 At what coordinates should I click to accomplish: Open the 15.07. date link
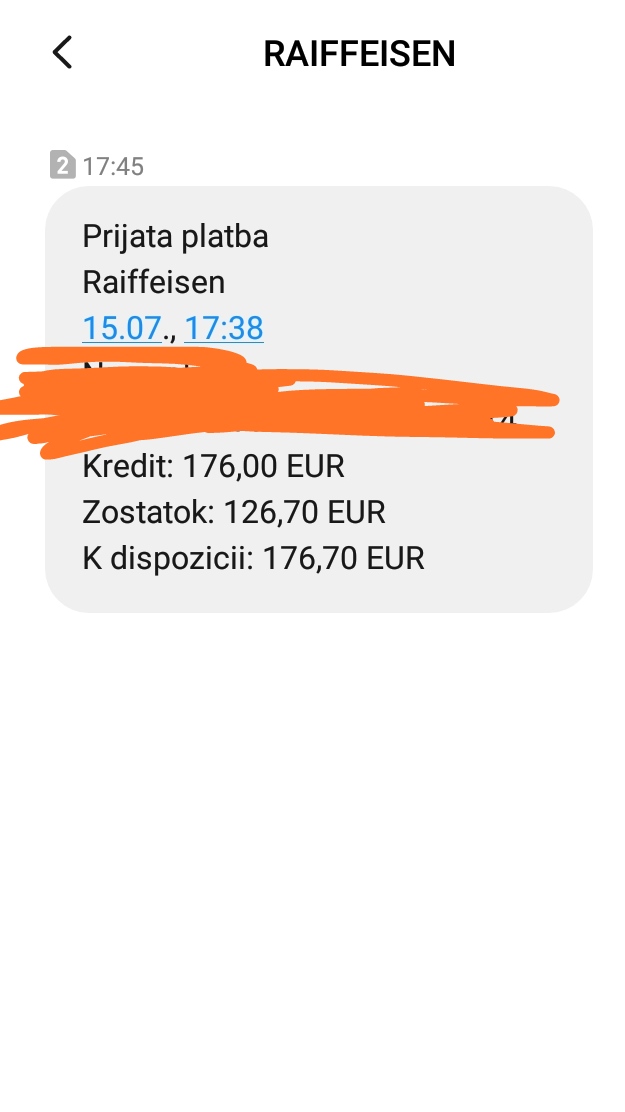pyautogui.click(x=121, y=328)
